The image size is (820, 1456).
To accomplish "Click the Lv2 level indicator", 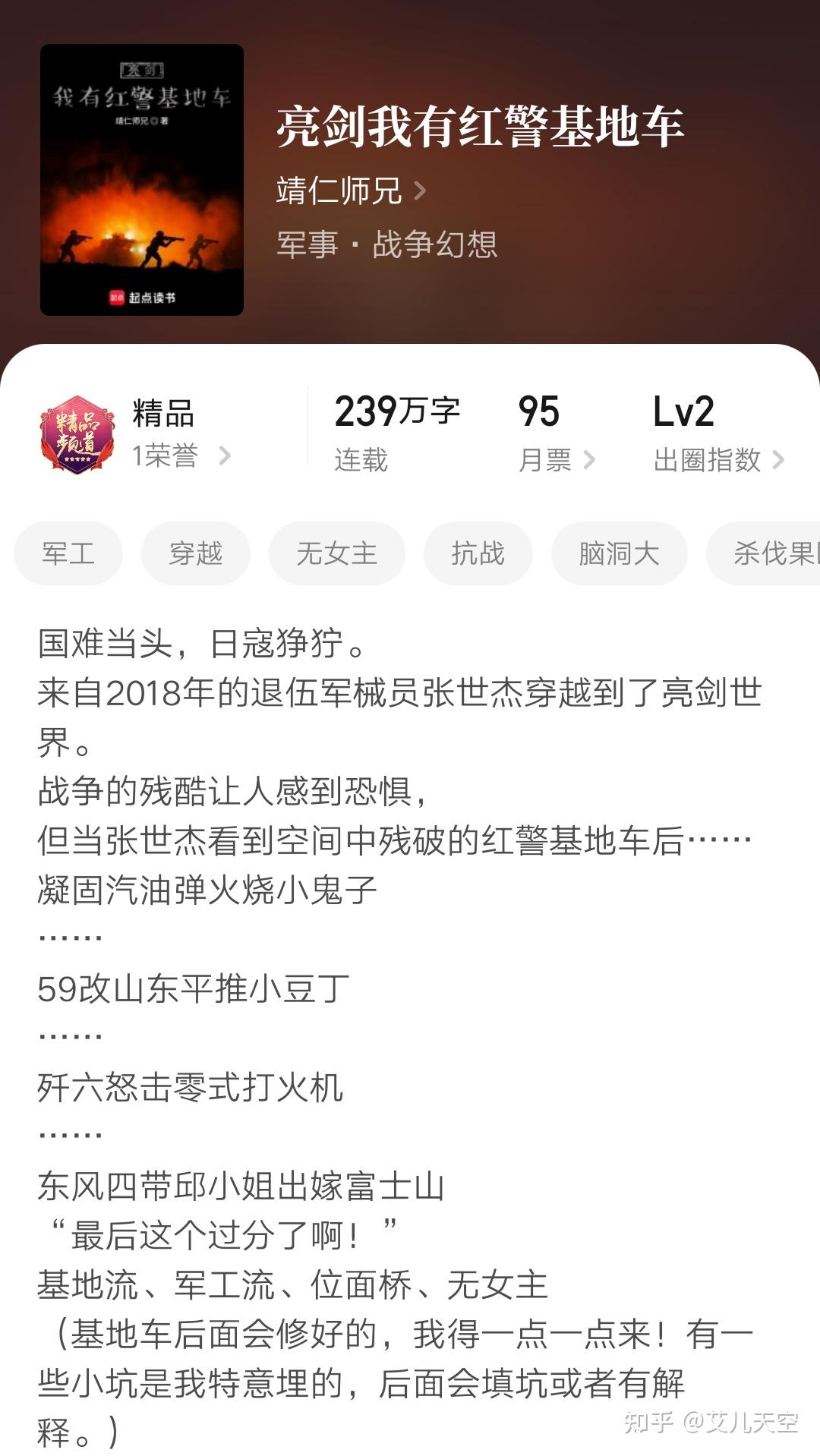I will (684, 414).
